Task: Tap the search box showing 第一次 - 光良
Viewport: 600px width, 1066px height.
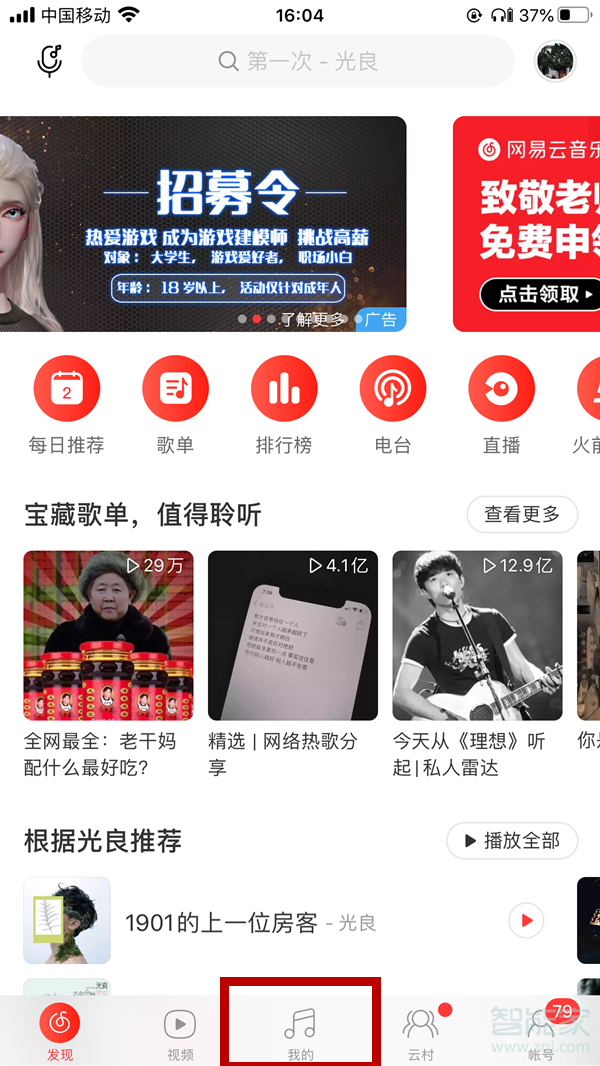Action: (298, 61)
